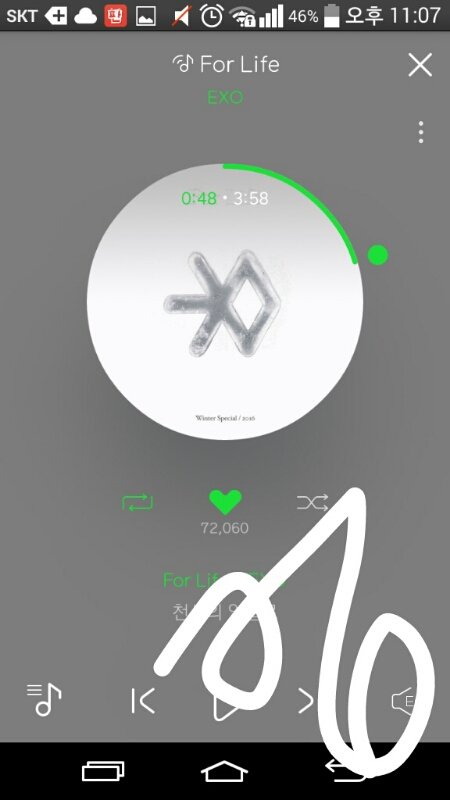
Task: Open the recent apps overview
Action: point(104,771)
